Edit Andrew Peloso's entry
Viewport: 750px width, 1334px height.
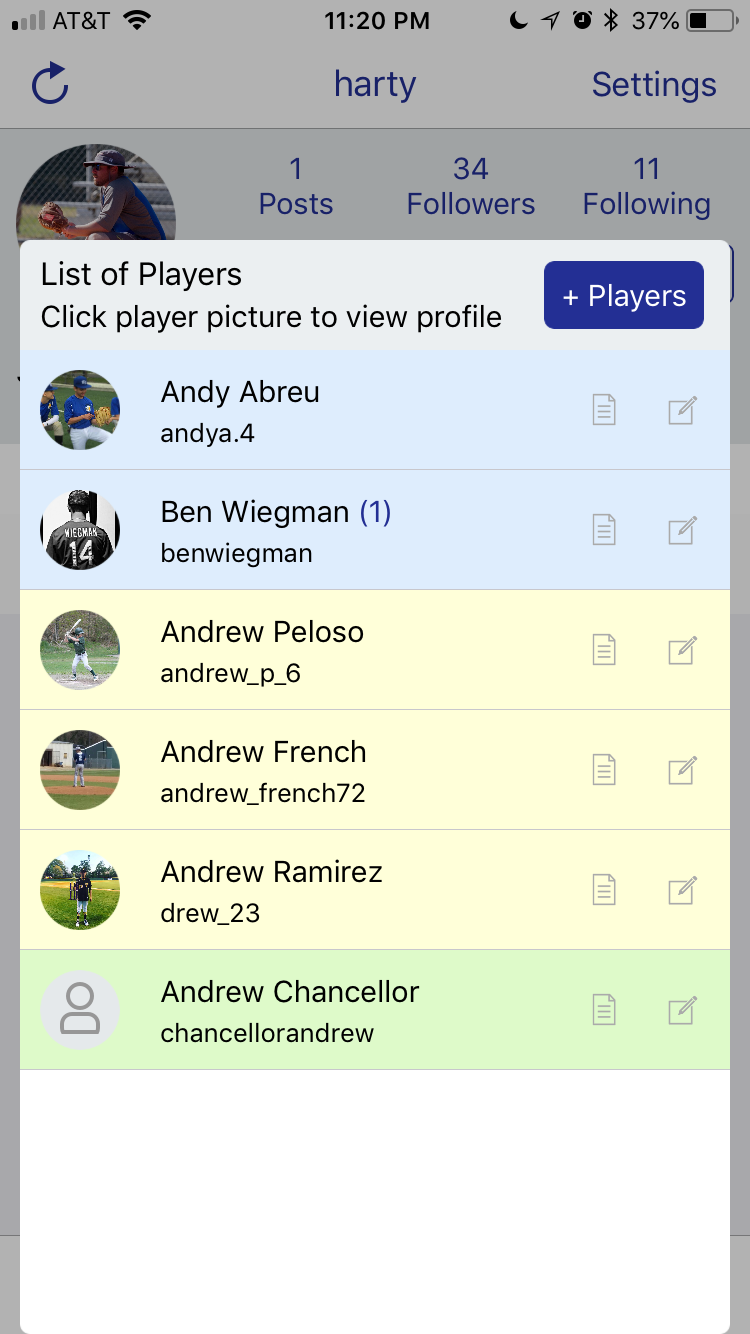[x=682, y=650]
